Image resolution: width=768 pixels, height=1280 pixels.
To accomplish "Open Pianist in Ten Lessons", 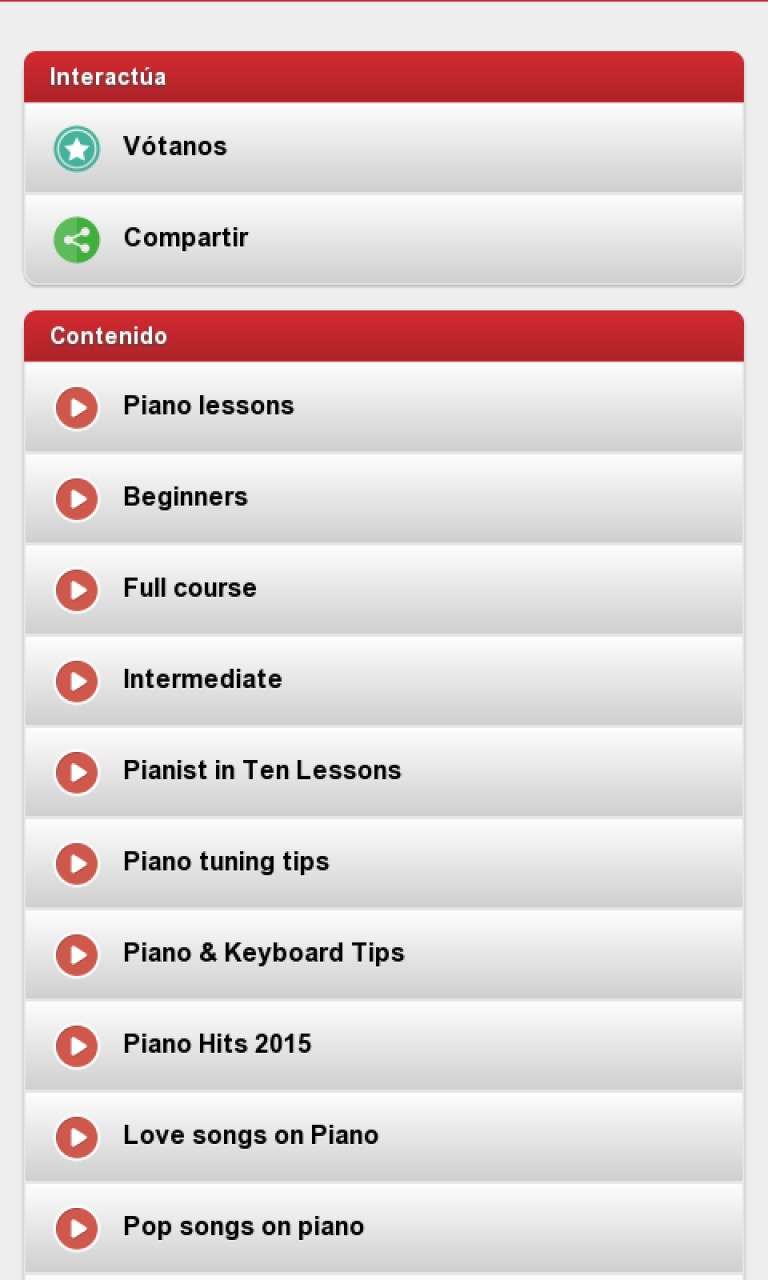I will [x=384, y=771].
